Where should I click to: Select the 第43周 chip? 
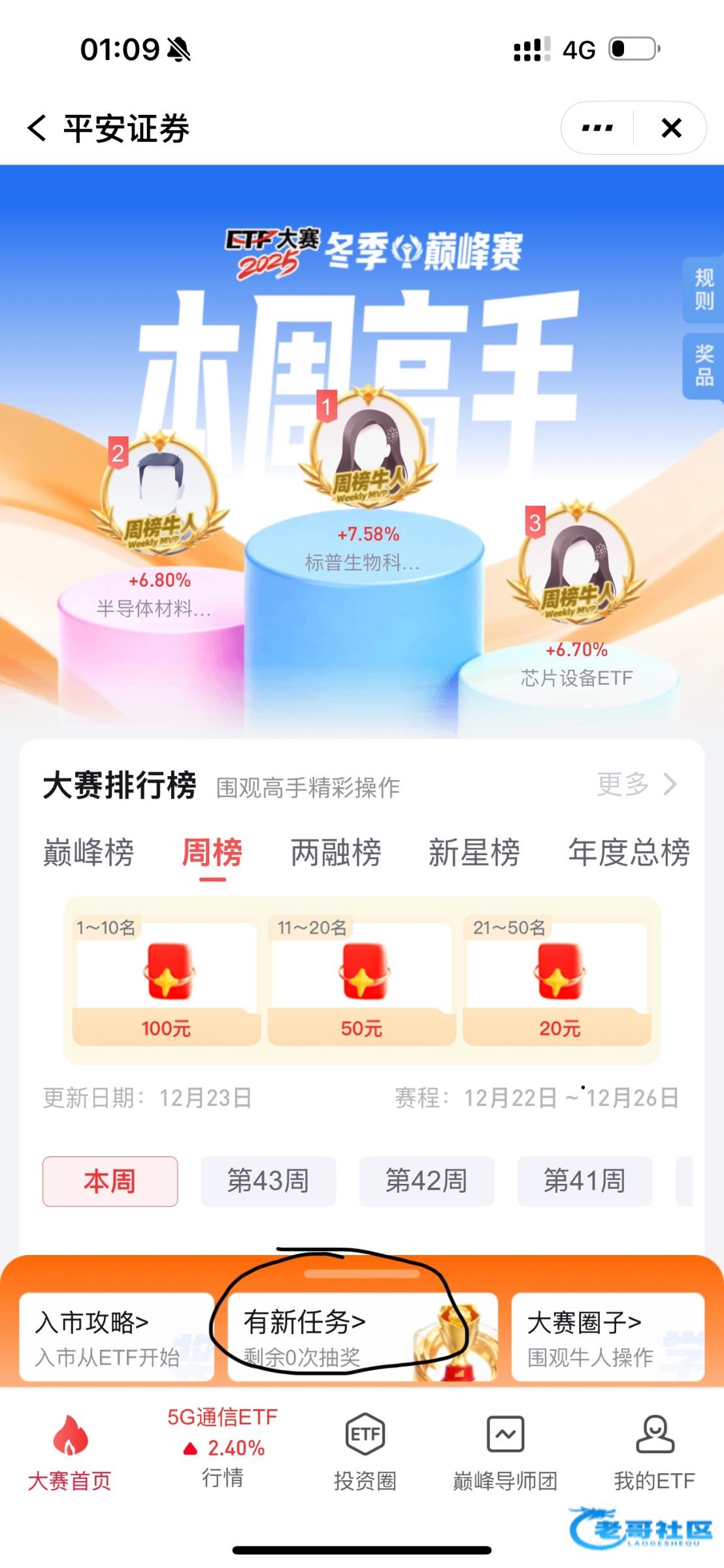tap(268, 1181)
